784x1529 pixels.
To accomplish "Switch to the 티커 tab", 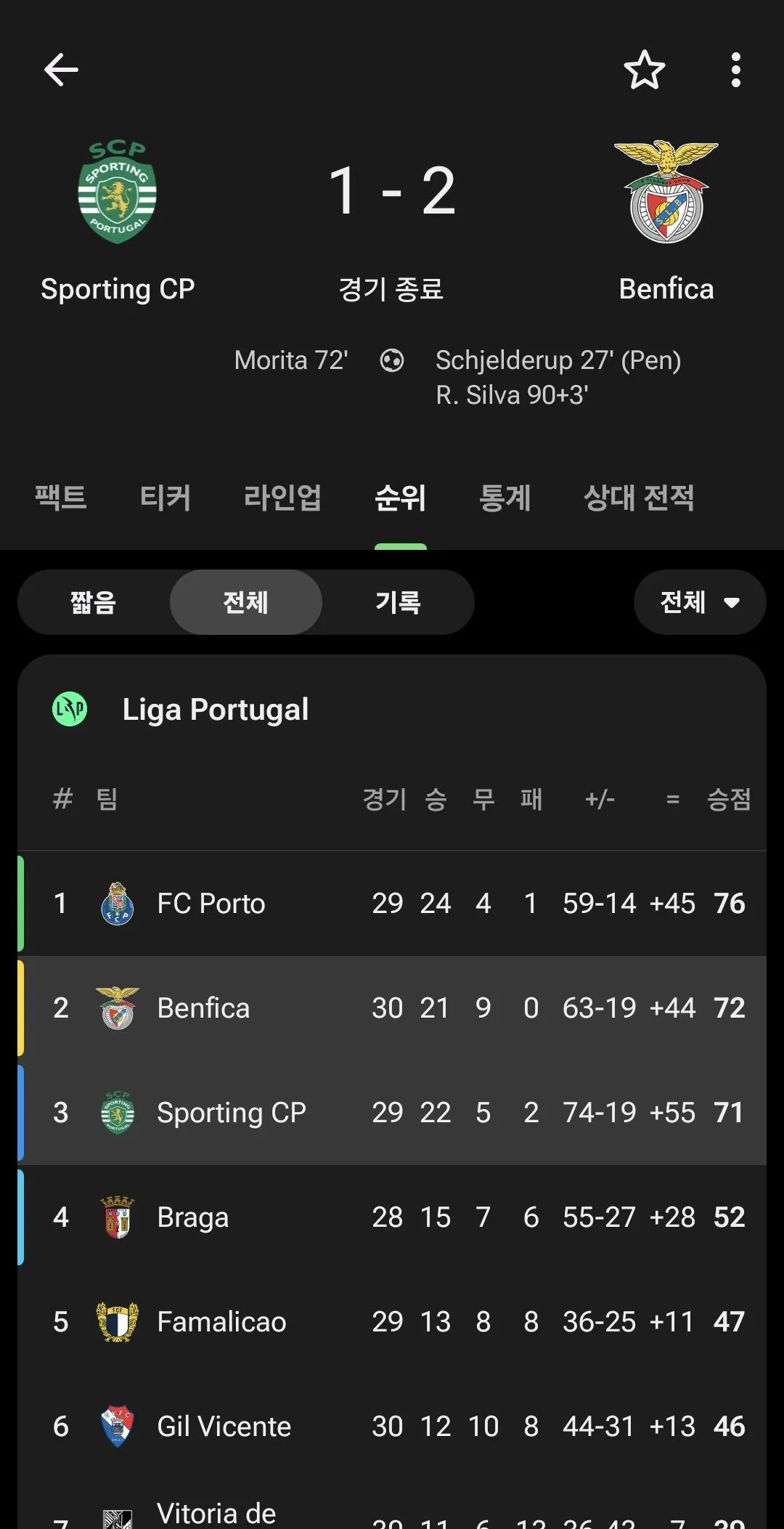I will pos(165,498).
